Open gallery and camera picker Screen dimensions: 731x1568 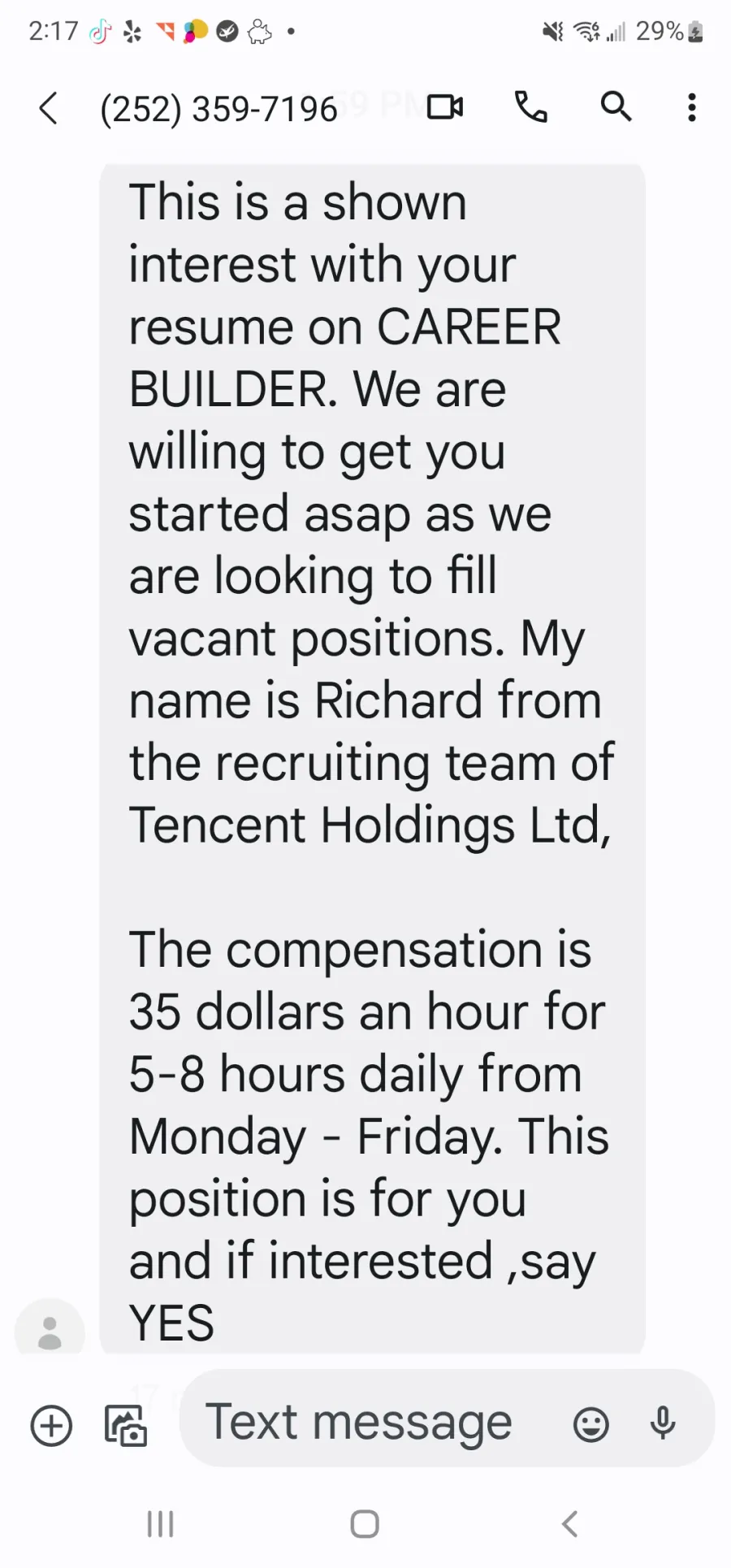[x=126, y=1426]
